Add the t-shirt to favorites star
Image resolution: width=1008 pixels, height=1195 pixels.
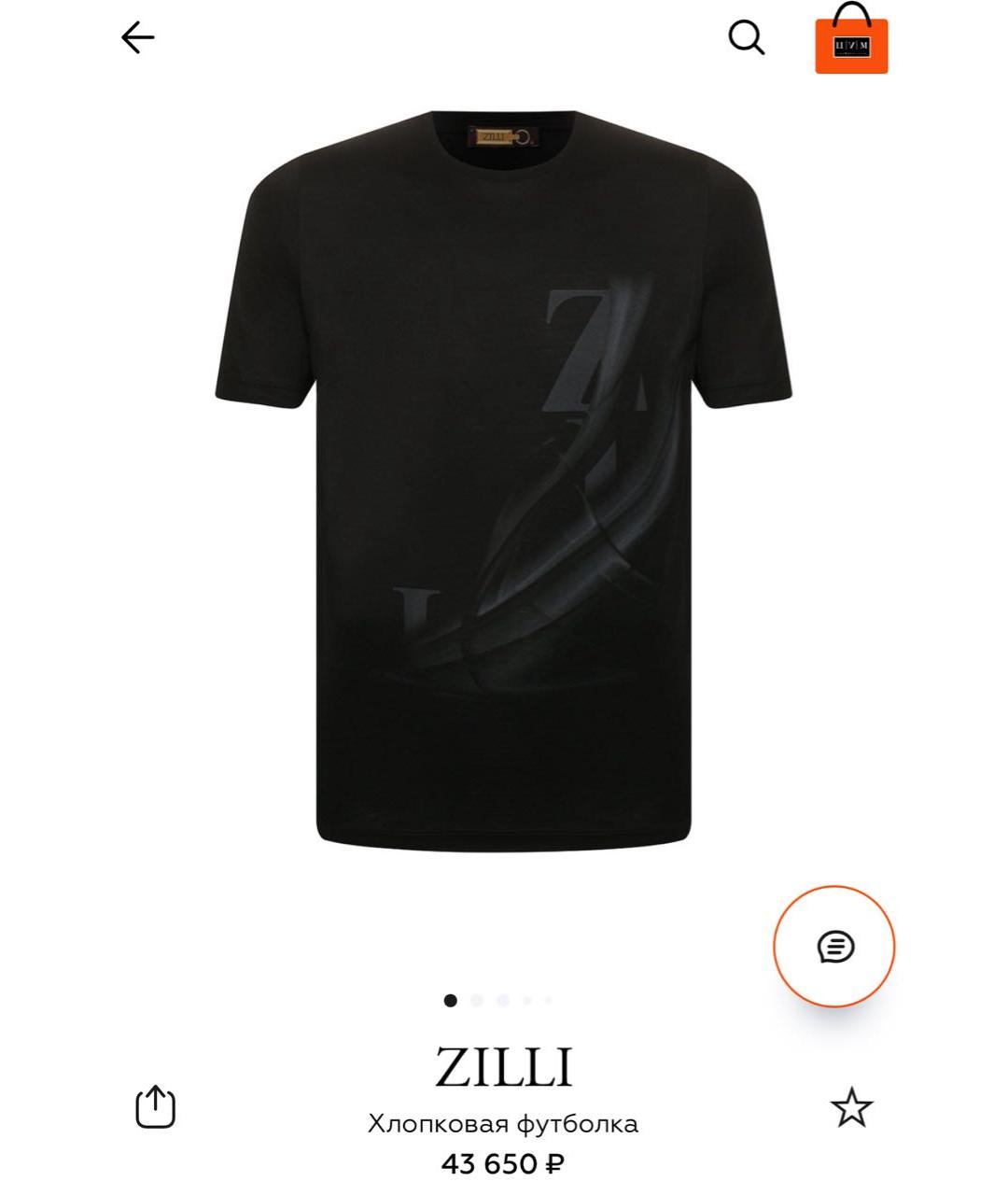(851, 1108)
